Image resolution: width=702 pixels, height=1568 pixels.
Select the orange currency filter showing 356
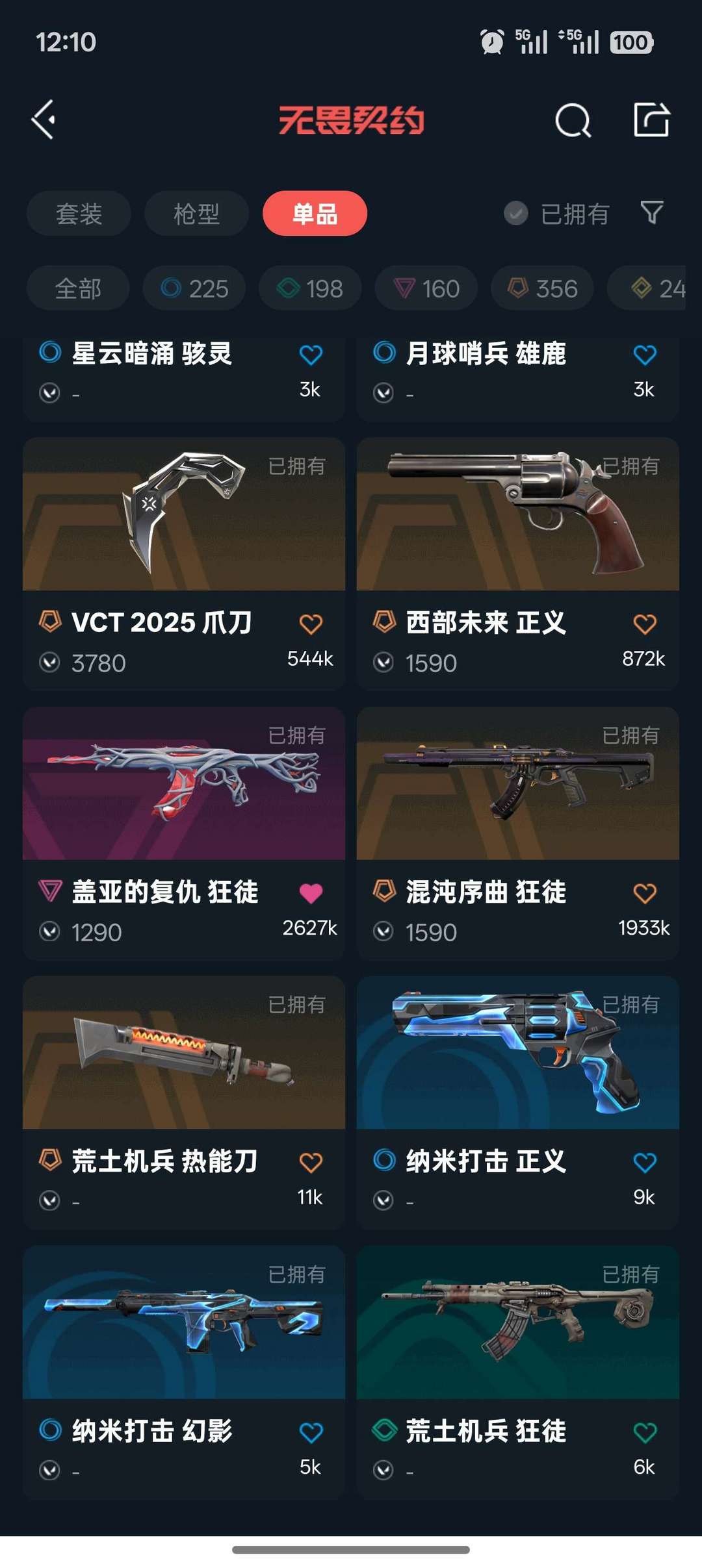[x=541, y=288]
